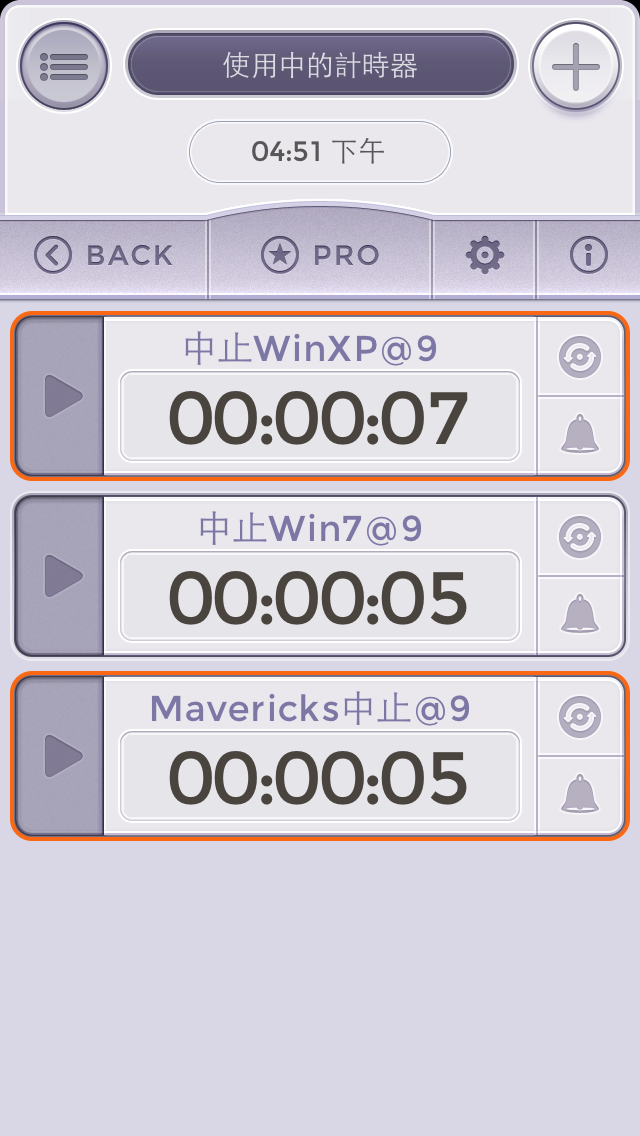
Task: Edit time display of Mavericks中止@9
Action: click(x=319, y=777)
